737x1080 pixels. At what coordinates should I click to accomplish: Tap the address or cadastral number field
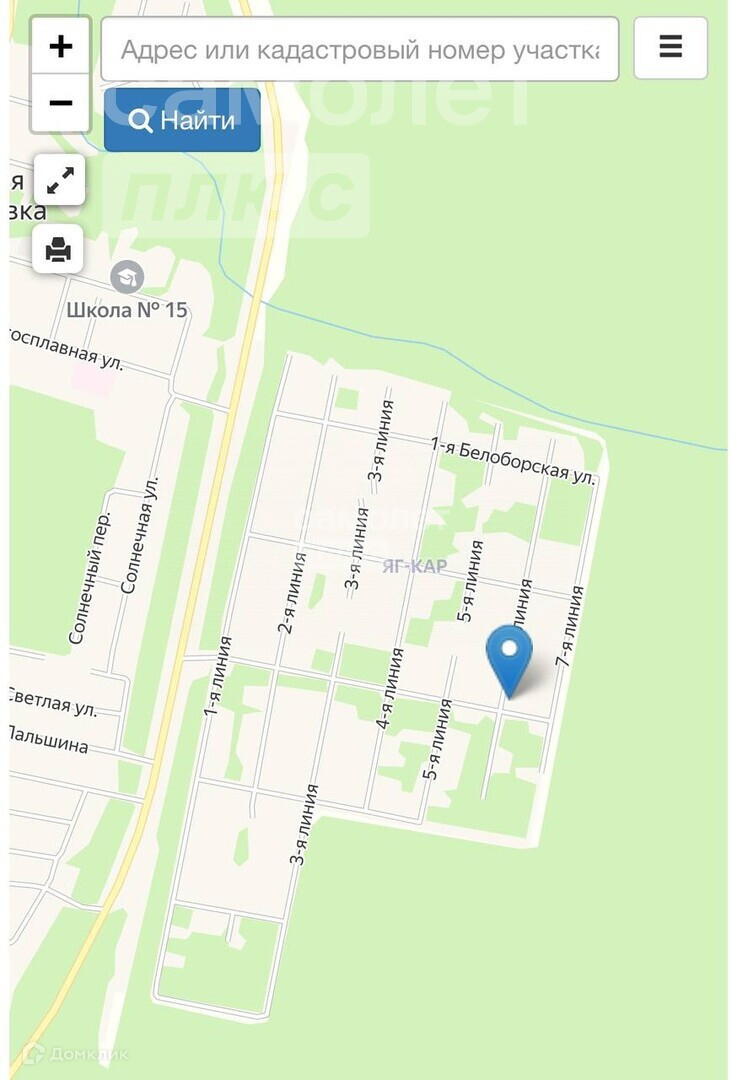click(360, 49)
